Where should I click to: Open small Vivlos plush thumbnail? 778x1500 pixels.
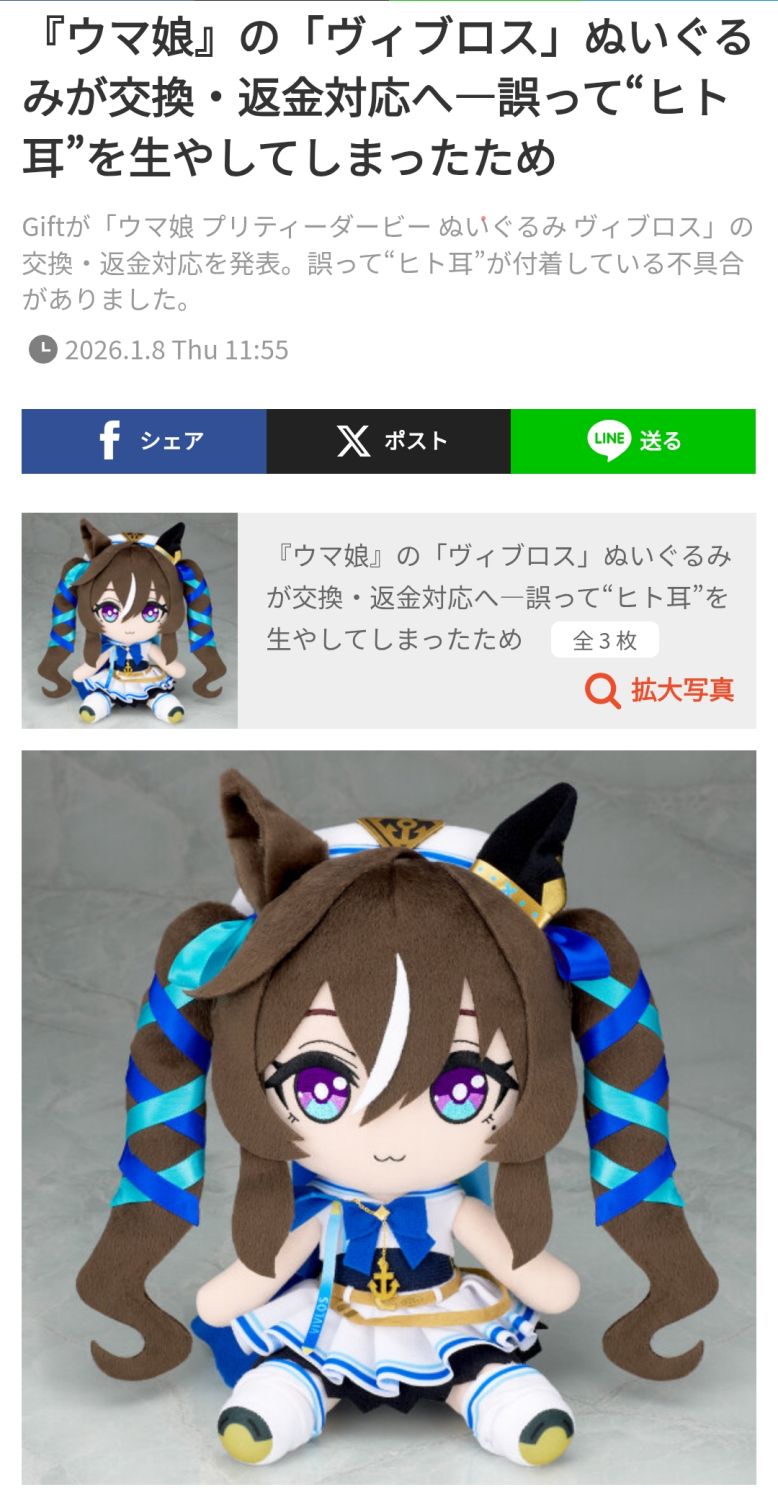pos(129,620)
